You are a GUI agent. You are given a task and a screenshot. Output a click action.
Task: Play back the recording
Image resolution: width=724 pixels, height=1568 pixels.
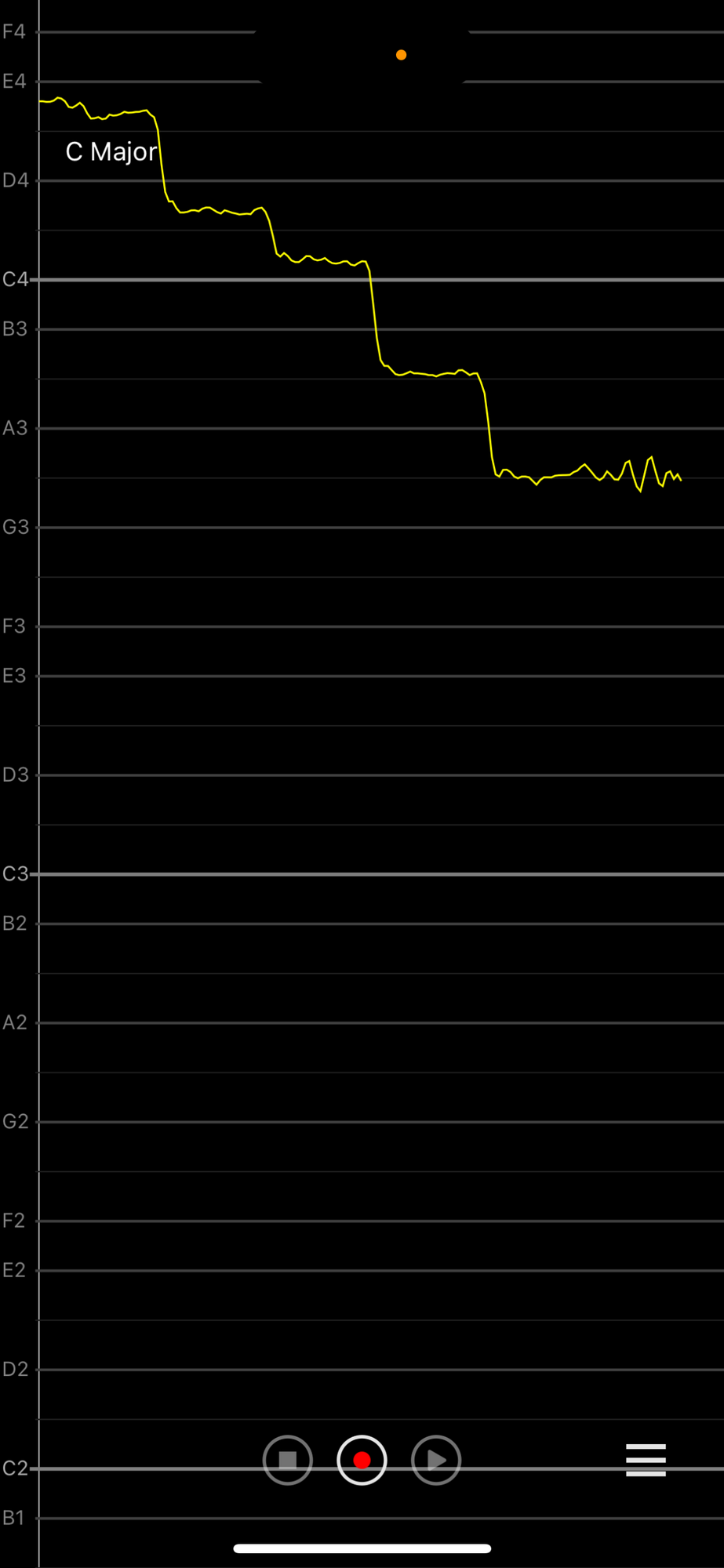point(436,1461)
